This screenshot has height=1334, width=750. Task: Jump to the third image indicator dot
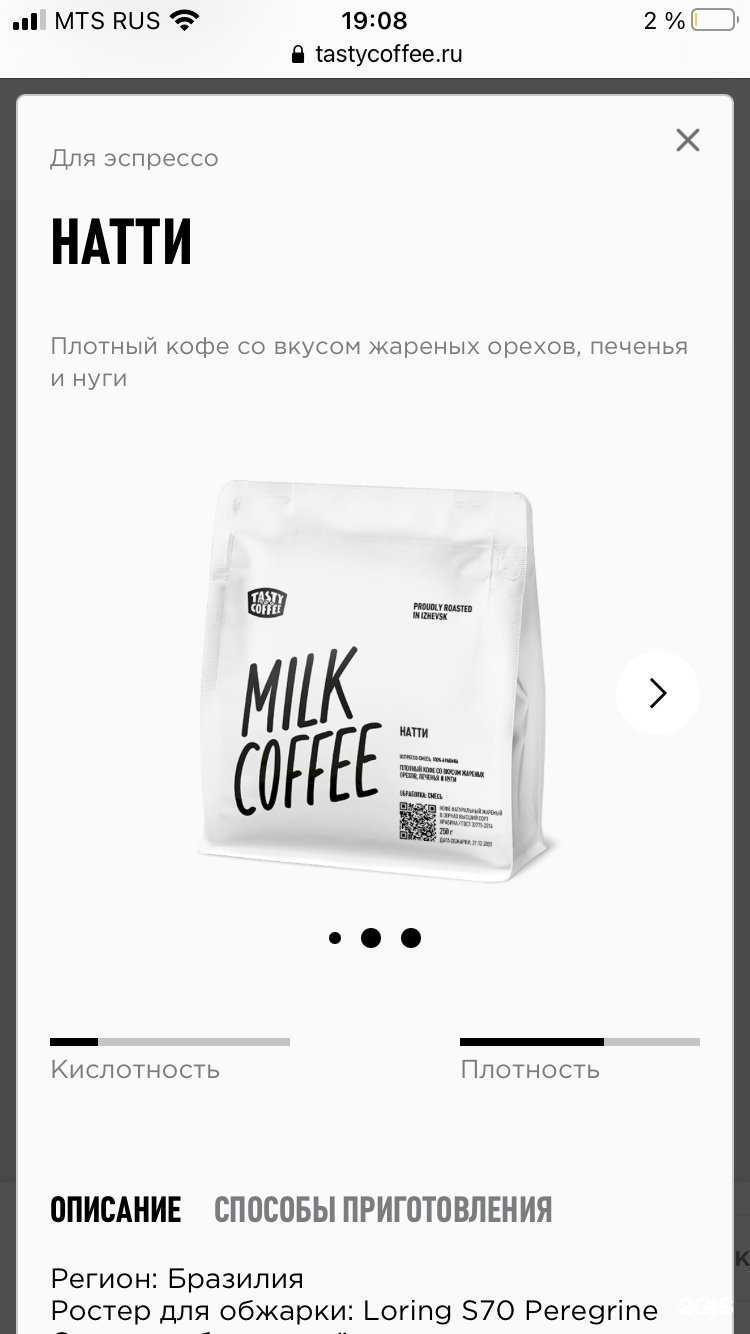coord(411,938)
